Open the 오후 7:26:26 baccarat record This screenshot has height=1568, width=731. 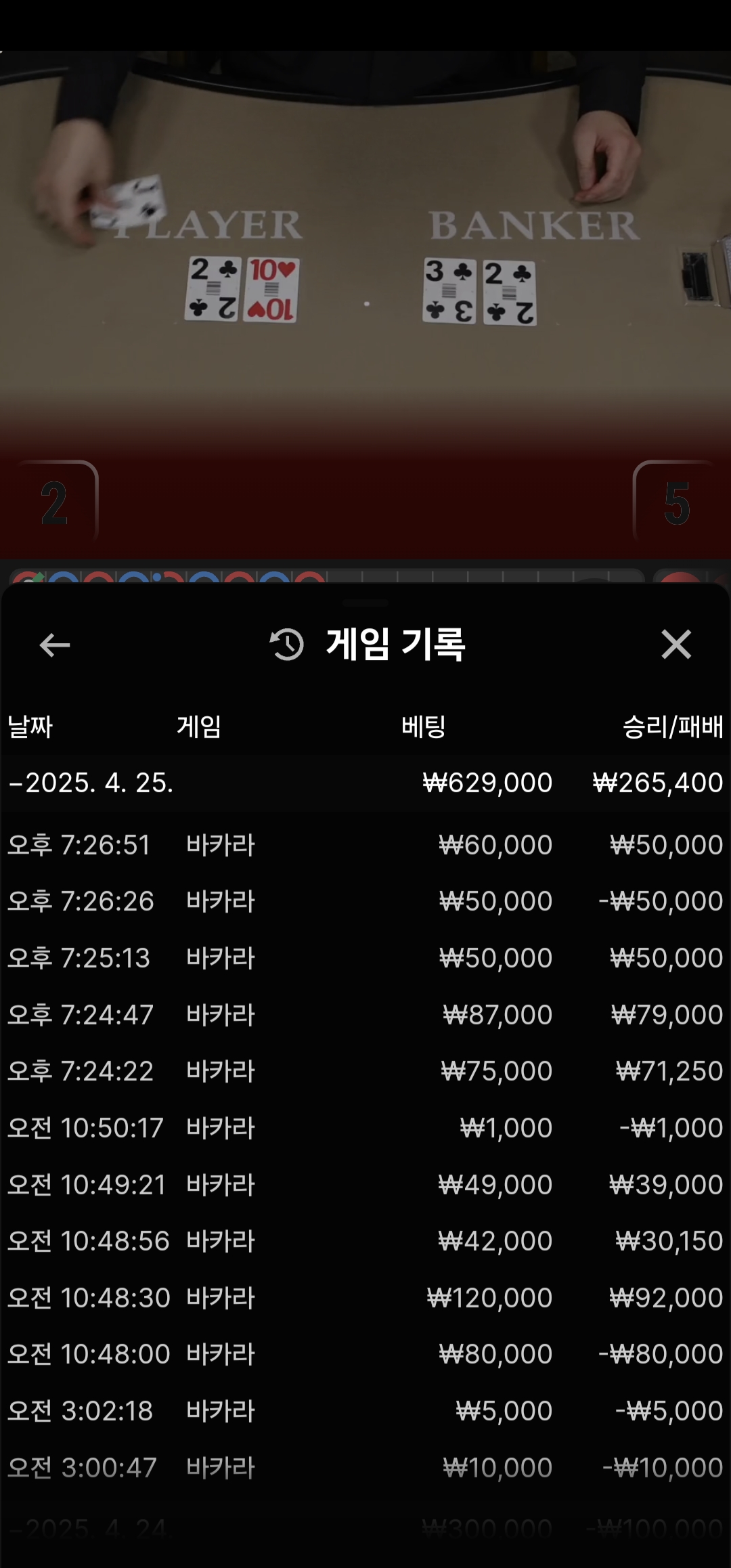pyautogui.click(x=365, y=901)
